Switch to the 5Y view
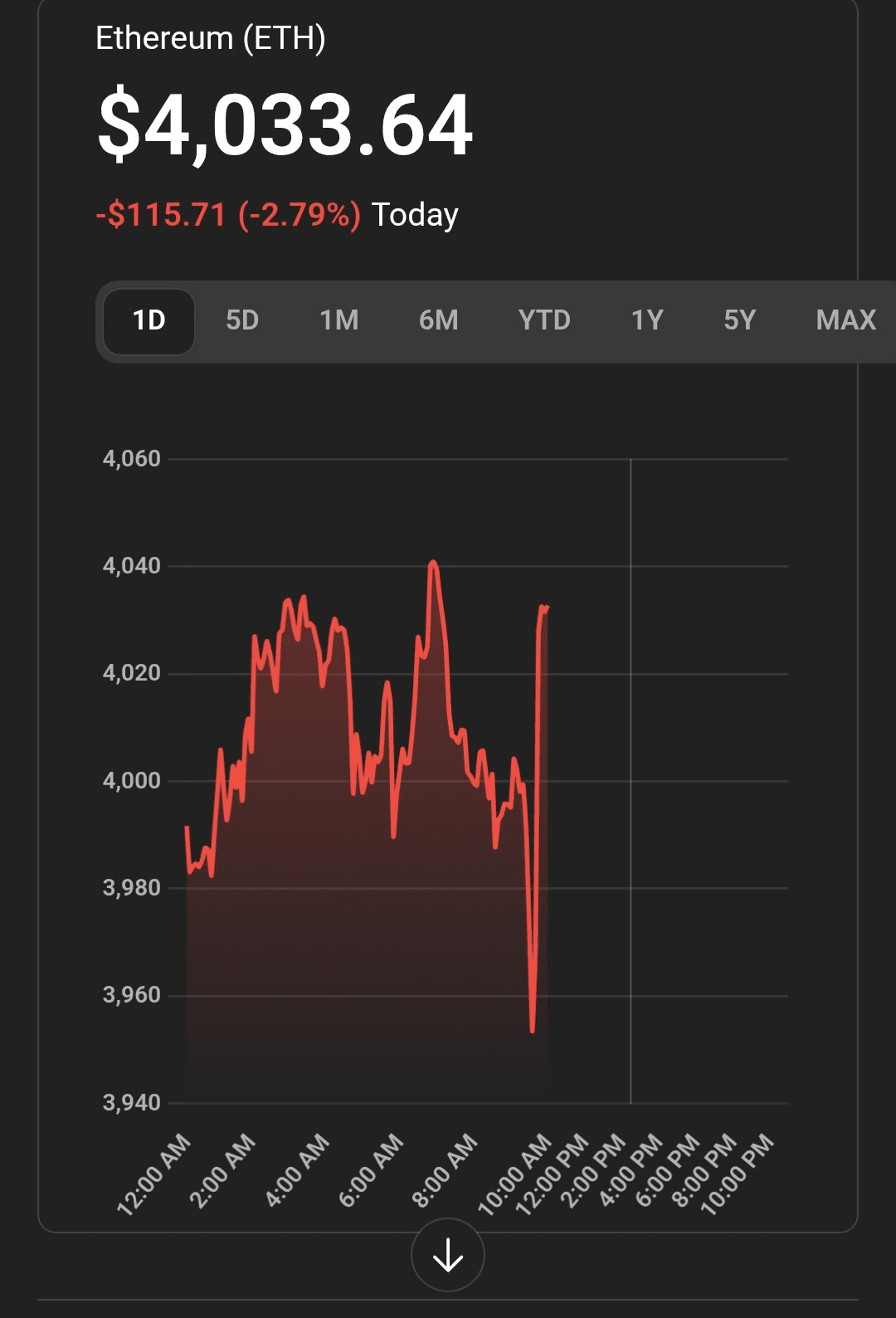 pos(739,320)
